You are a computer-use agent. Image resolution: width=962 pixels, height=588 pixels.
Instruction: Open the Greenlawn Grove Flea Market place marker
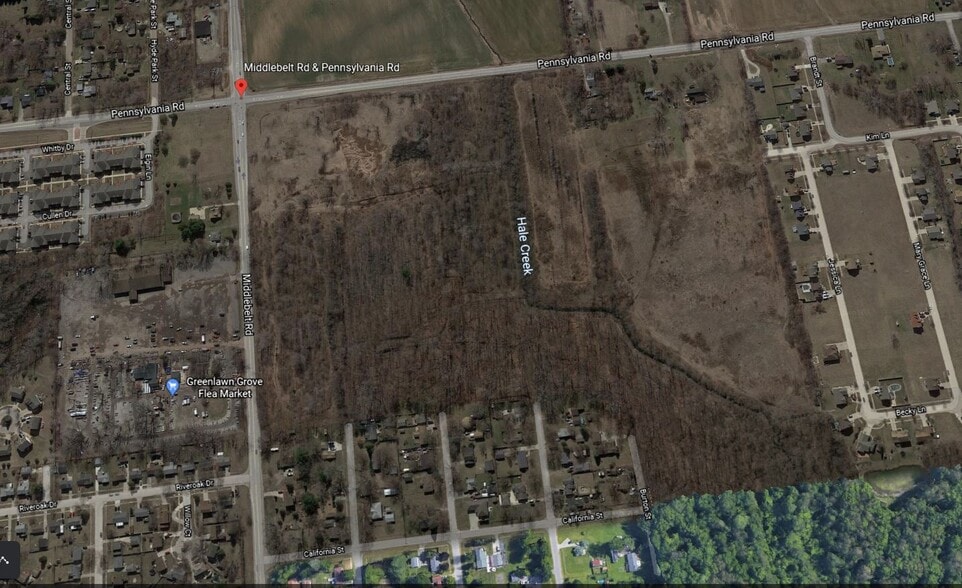click(172, 386)
